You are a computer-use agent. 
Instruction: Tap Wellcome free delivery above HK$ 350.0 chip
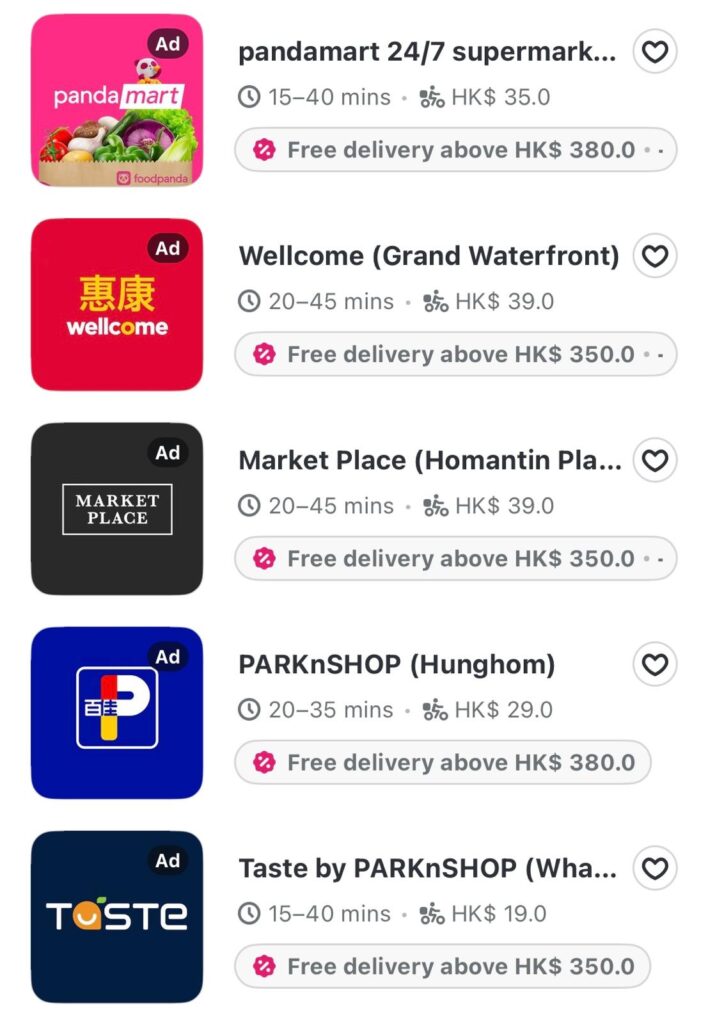455,354
